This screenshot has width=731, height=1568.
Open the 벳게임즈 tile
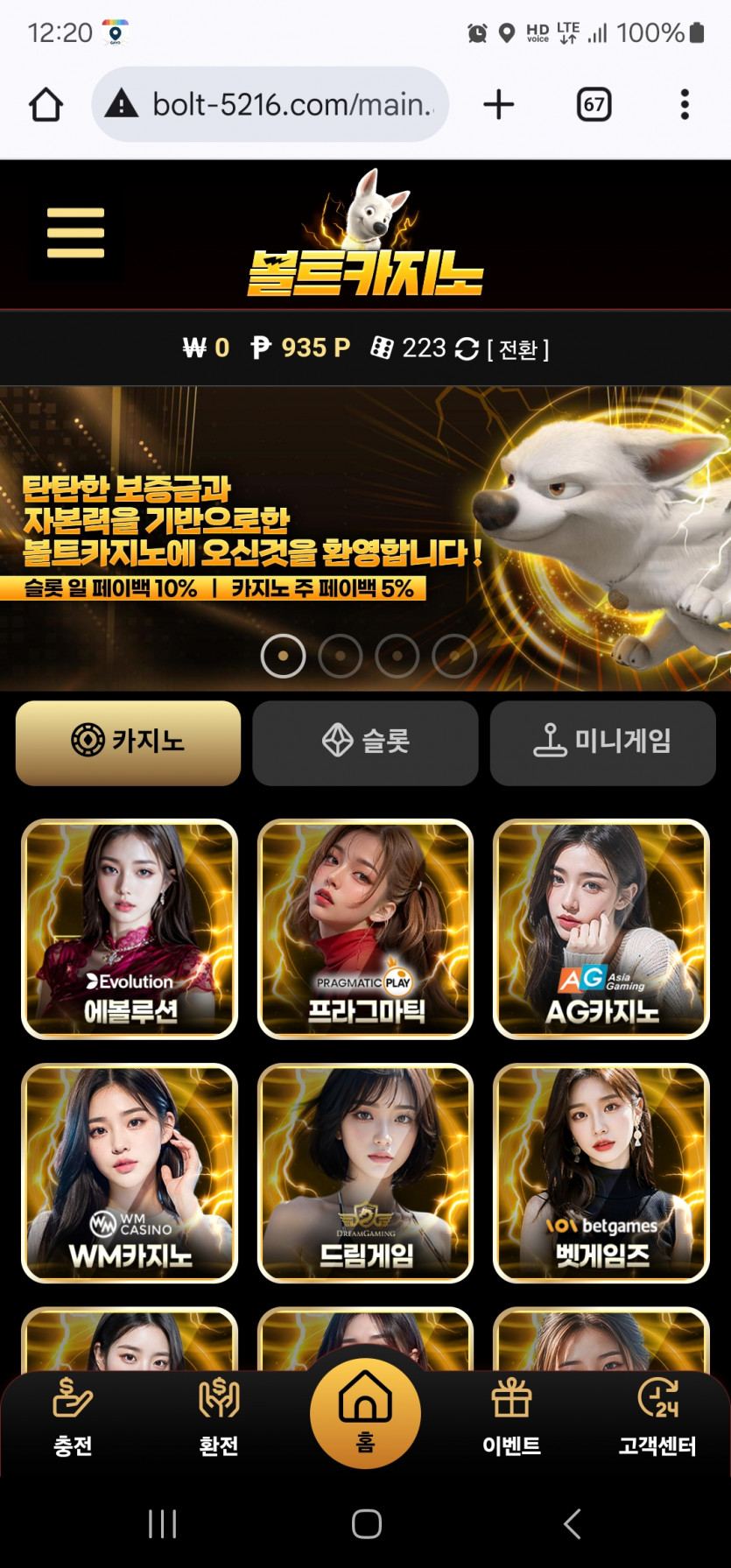[601, 1173]
